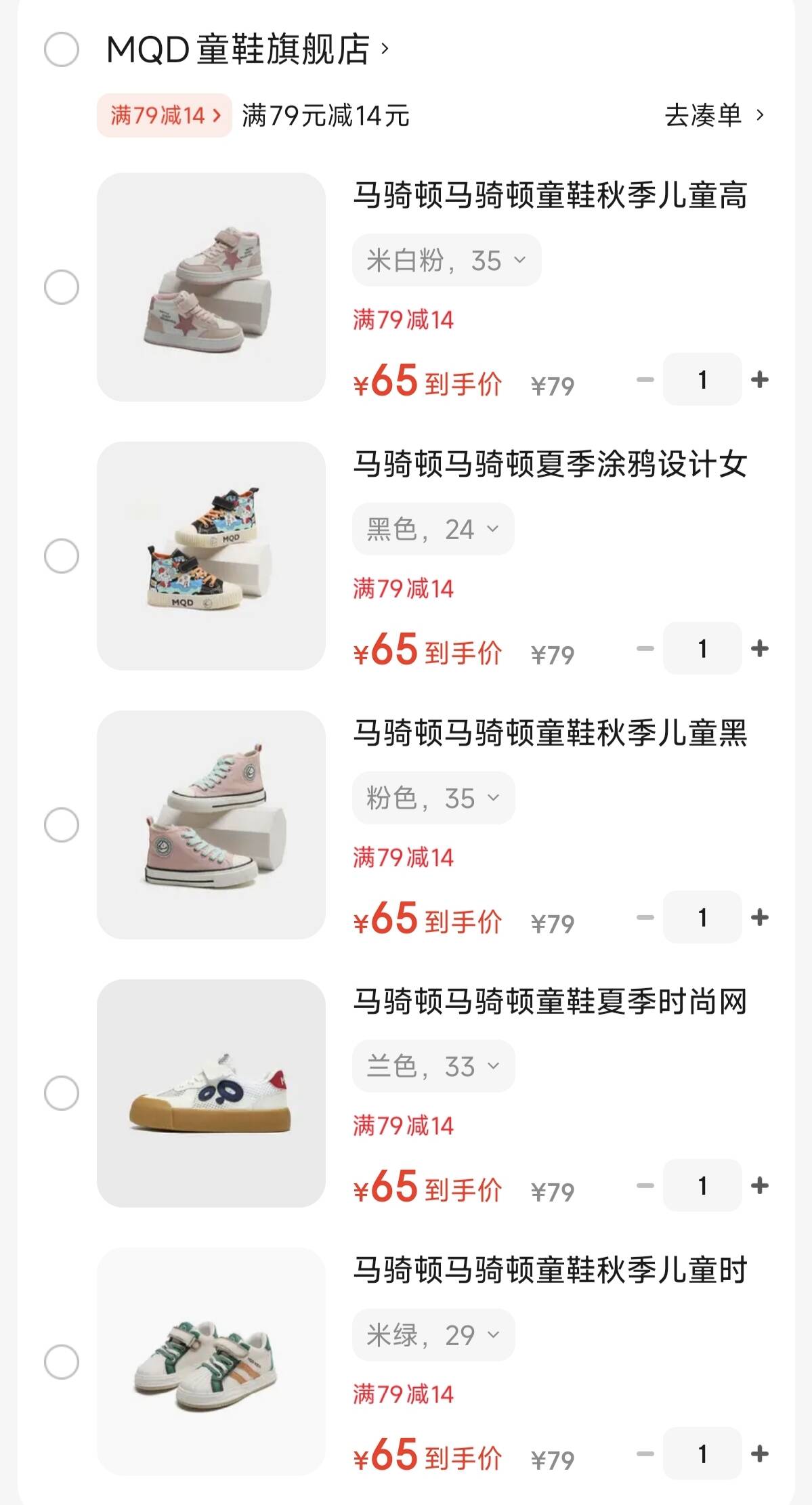Open the green striped sneaker thumbnail

point(211,1361)
